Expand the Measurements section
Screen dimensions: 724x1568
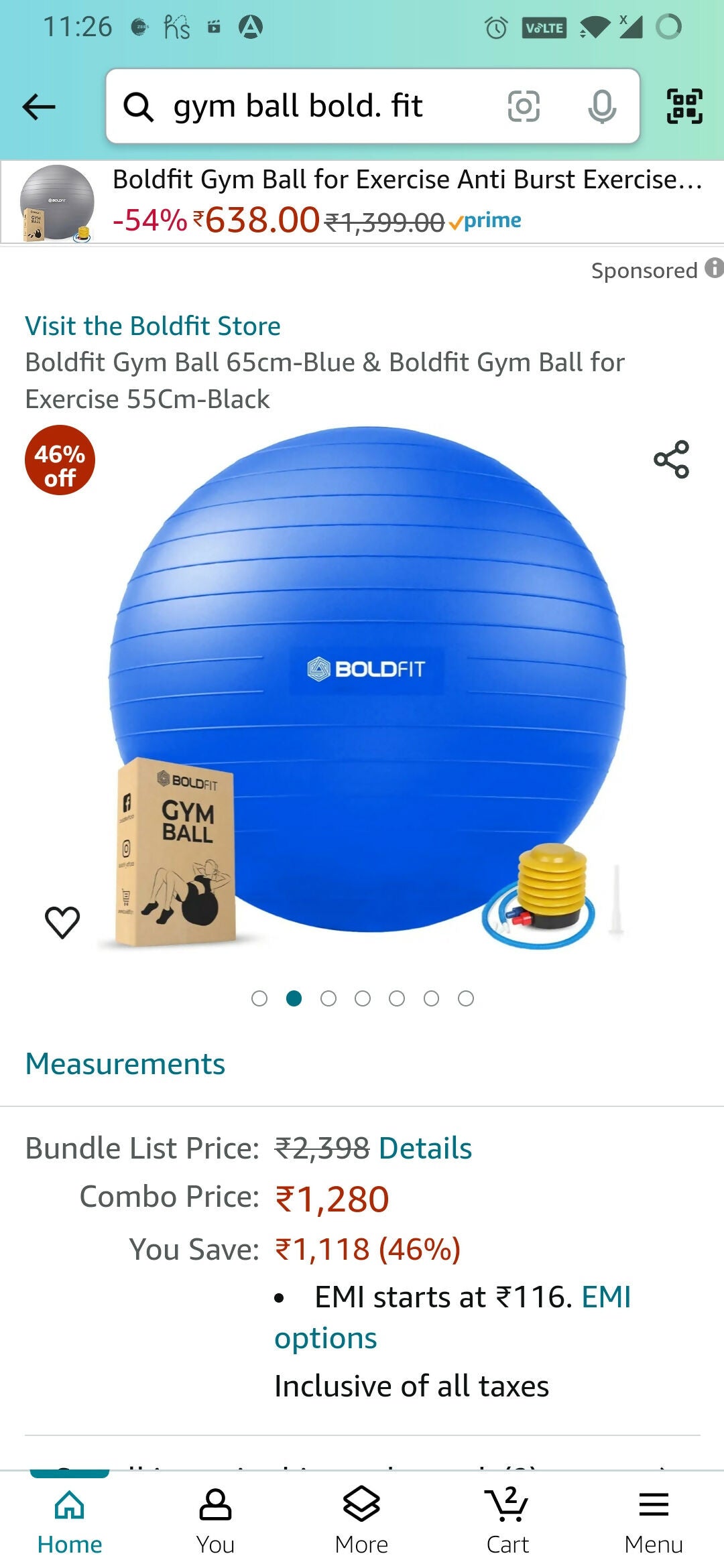(x=123, y=1063)
